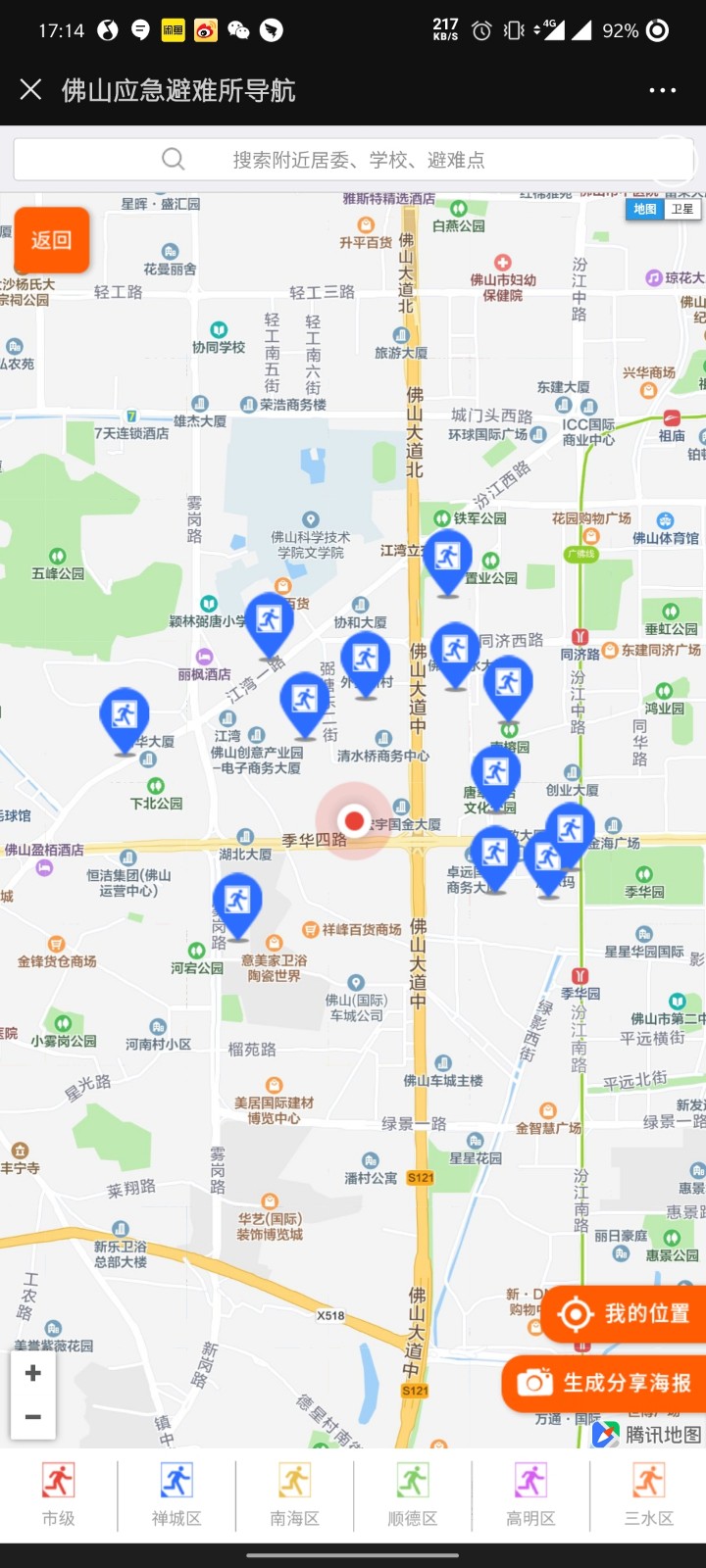Open shelter marker beside 铁军公园
This screenshot has height=1568, width=706.
coord(447,559)
